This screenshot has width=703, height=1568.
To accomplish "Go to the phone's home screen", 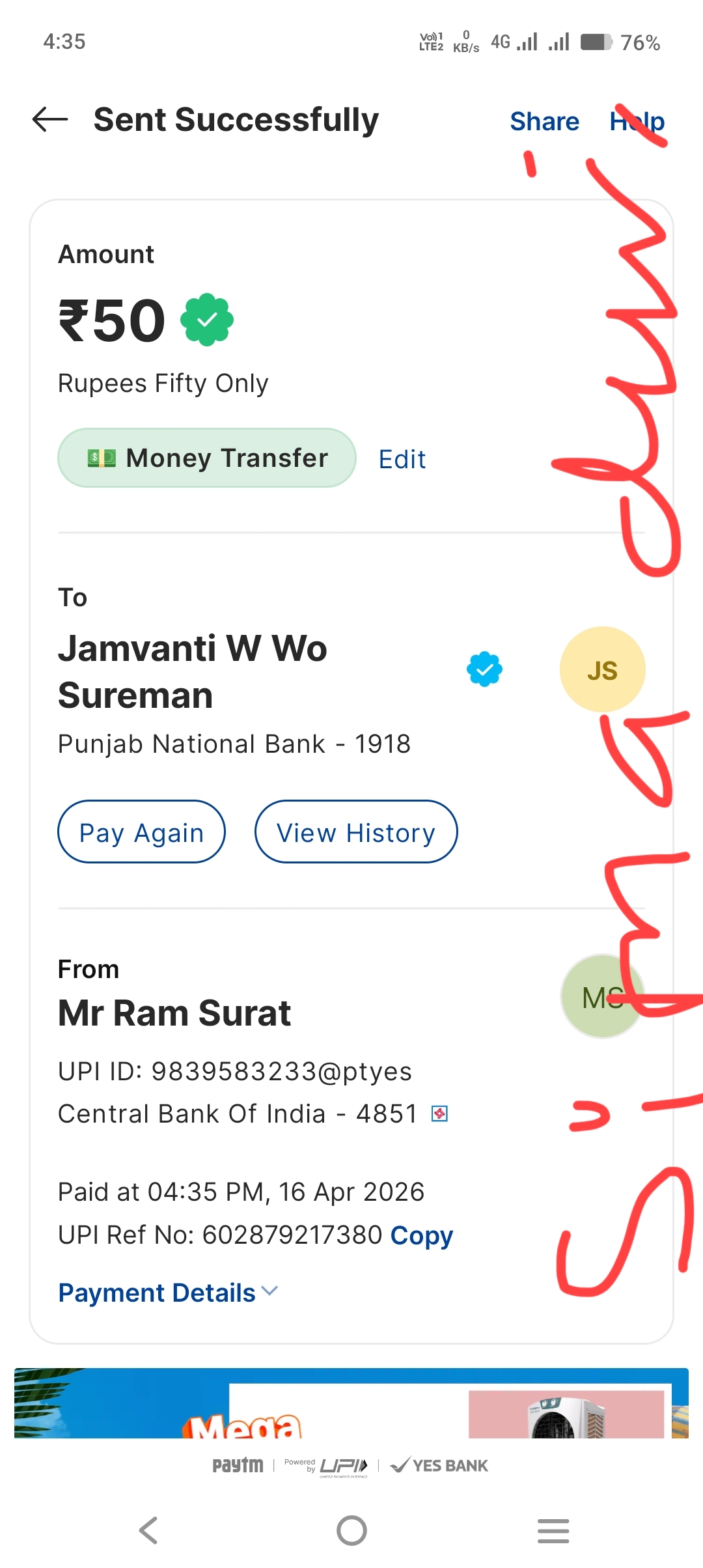I will (351, 1530).
